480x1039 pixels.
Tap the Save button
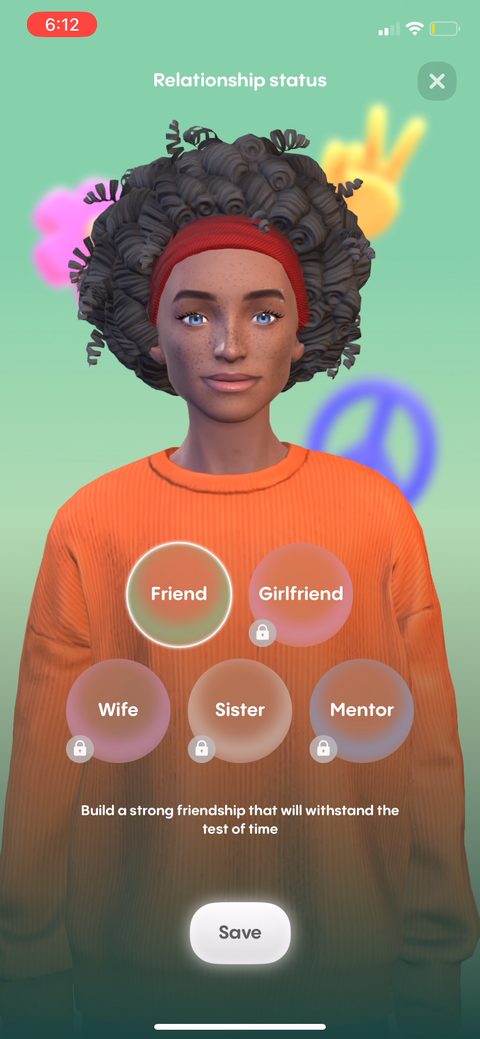pyautogui.click(x=240, y=932)
